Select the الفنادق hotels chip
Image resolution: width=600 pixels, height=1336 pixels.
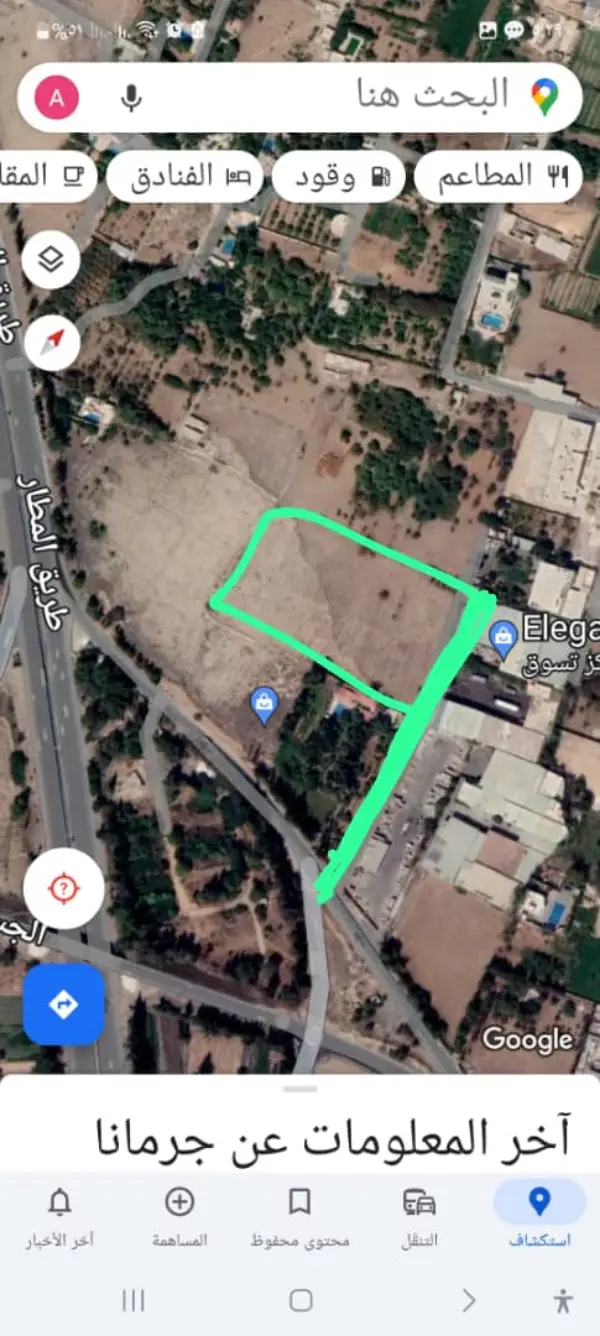coord(183,177)
